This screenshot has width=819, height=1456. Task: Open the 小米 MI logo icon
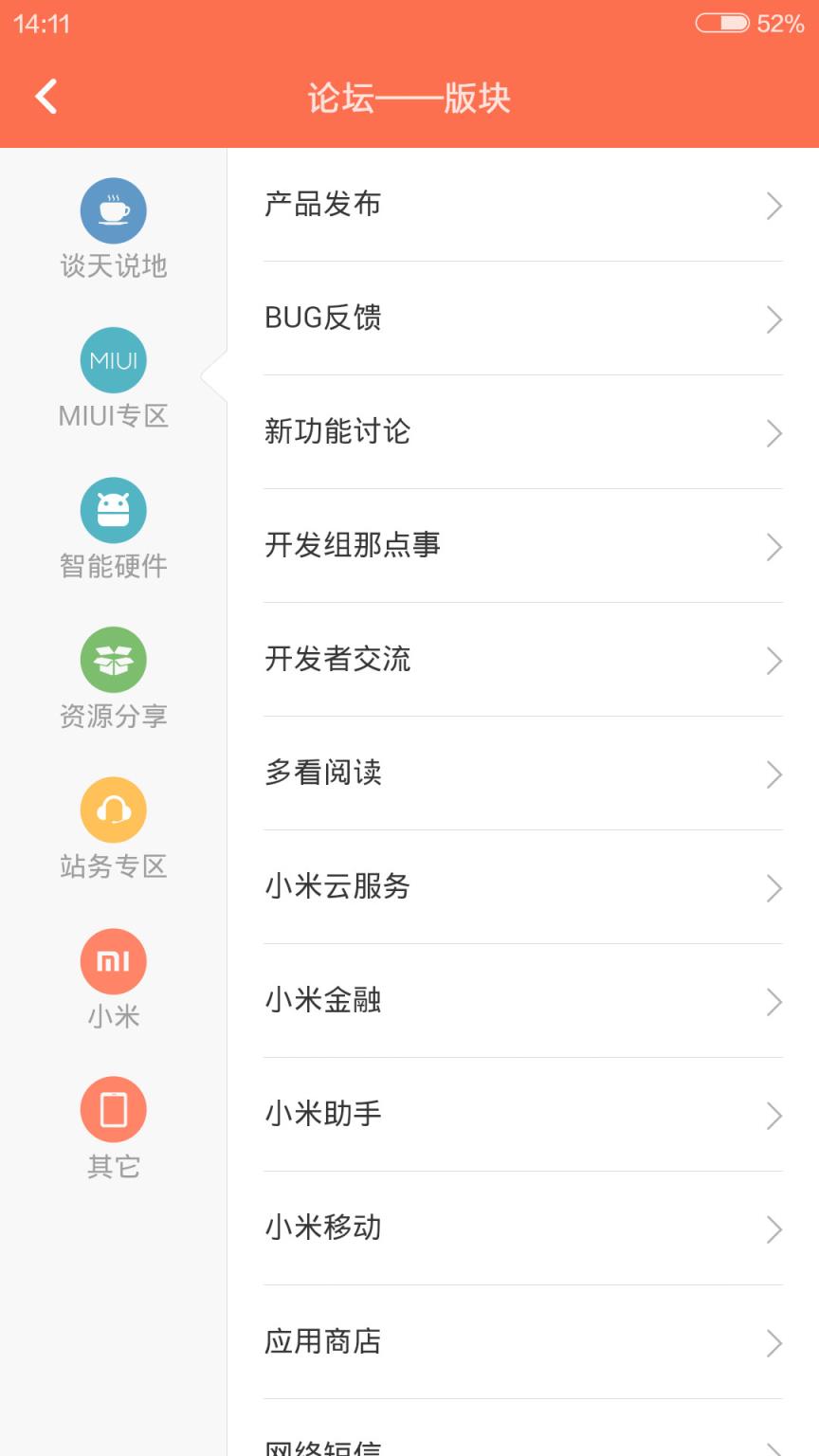(113, 961)
